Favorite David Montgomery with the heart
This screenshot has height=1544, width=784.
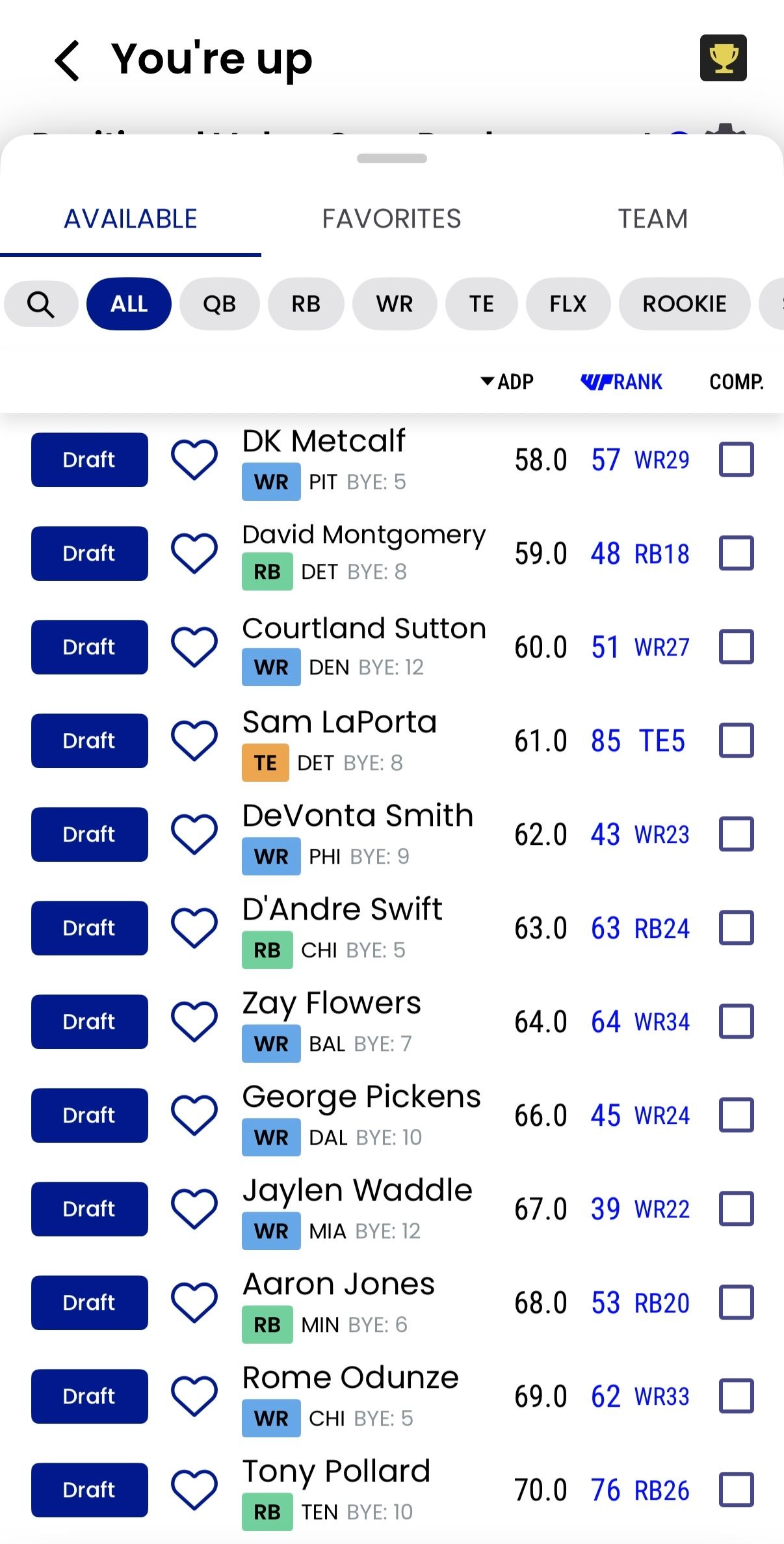click(194, 553)
